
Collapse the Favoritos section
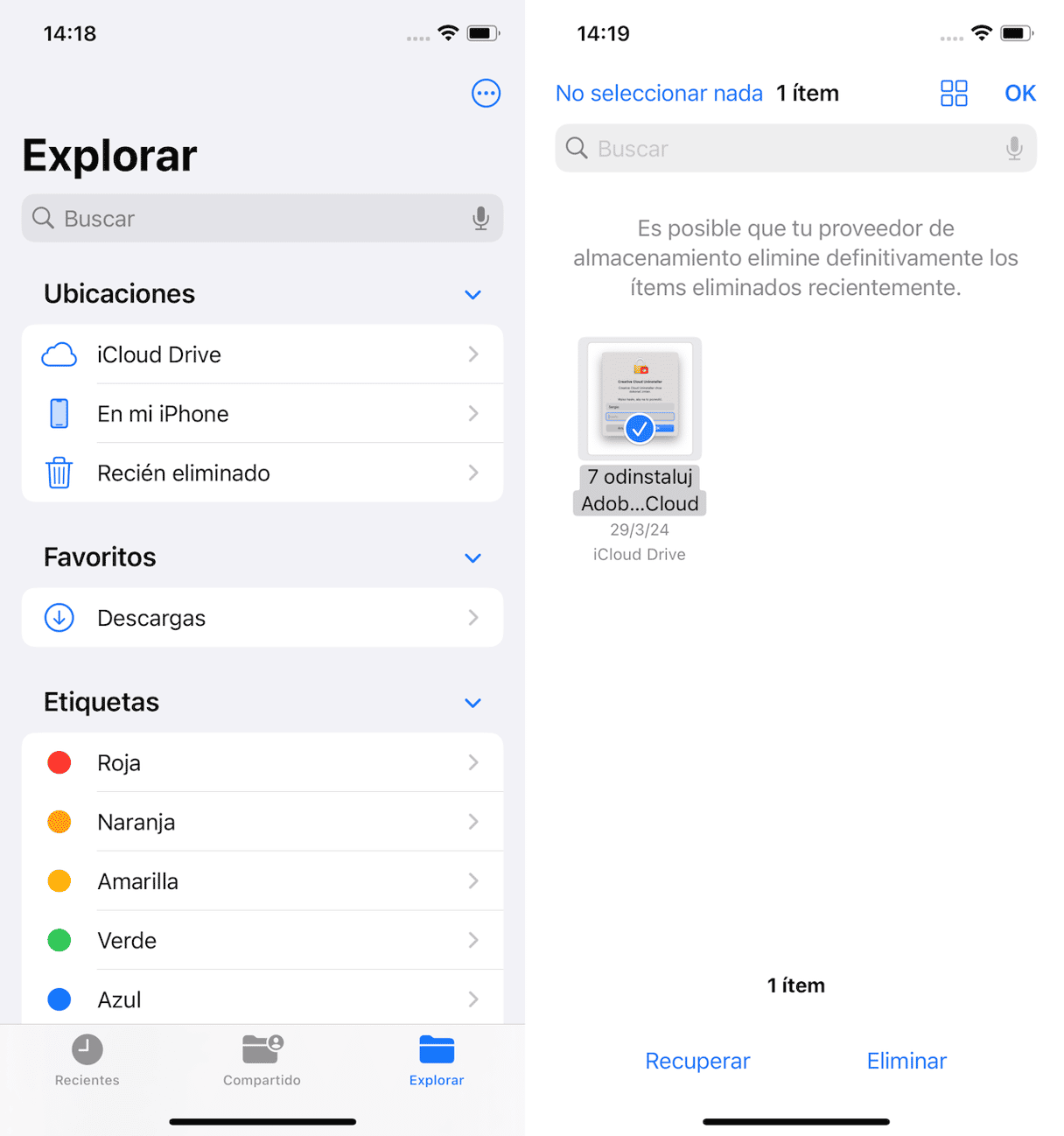coord(472,558)
